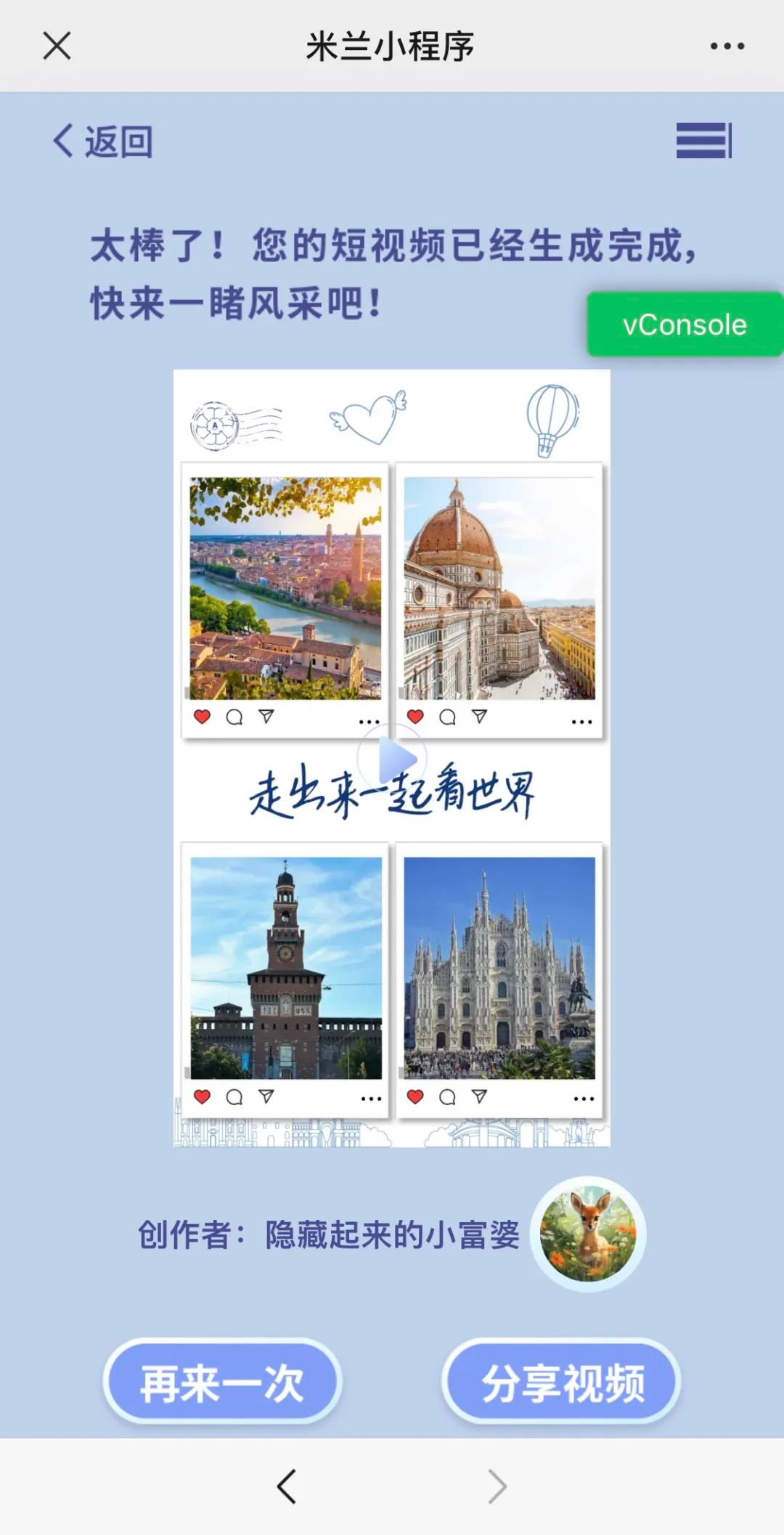Close the 米兰小程序 mini program

[x=57, y=46]
